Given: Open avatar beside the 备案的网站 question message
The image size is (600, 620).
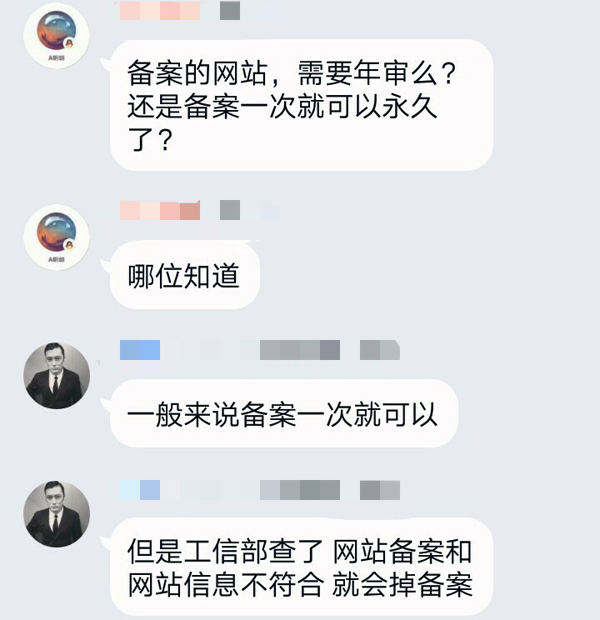Looking at the screenshot, I should pos(57,37).
